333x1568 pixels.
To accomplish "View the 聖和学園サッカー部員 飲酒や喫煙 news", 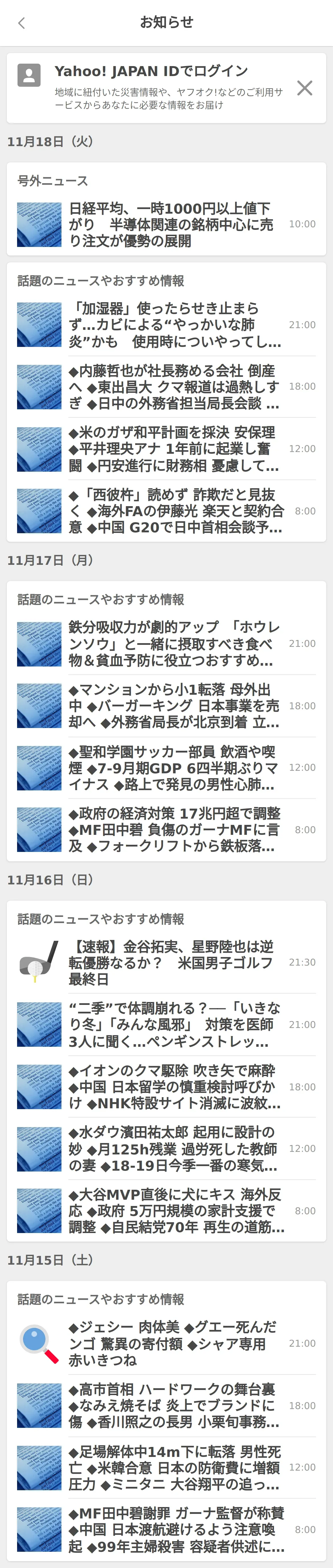I will point(166,768).
